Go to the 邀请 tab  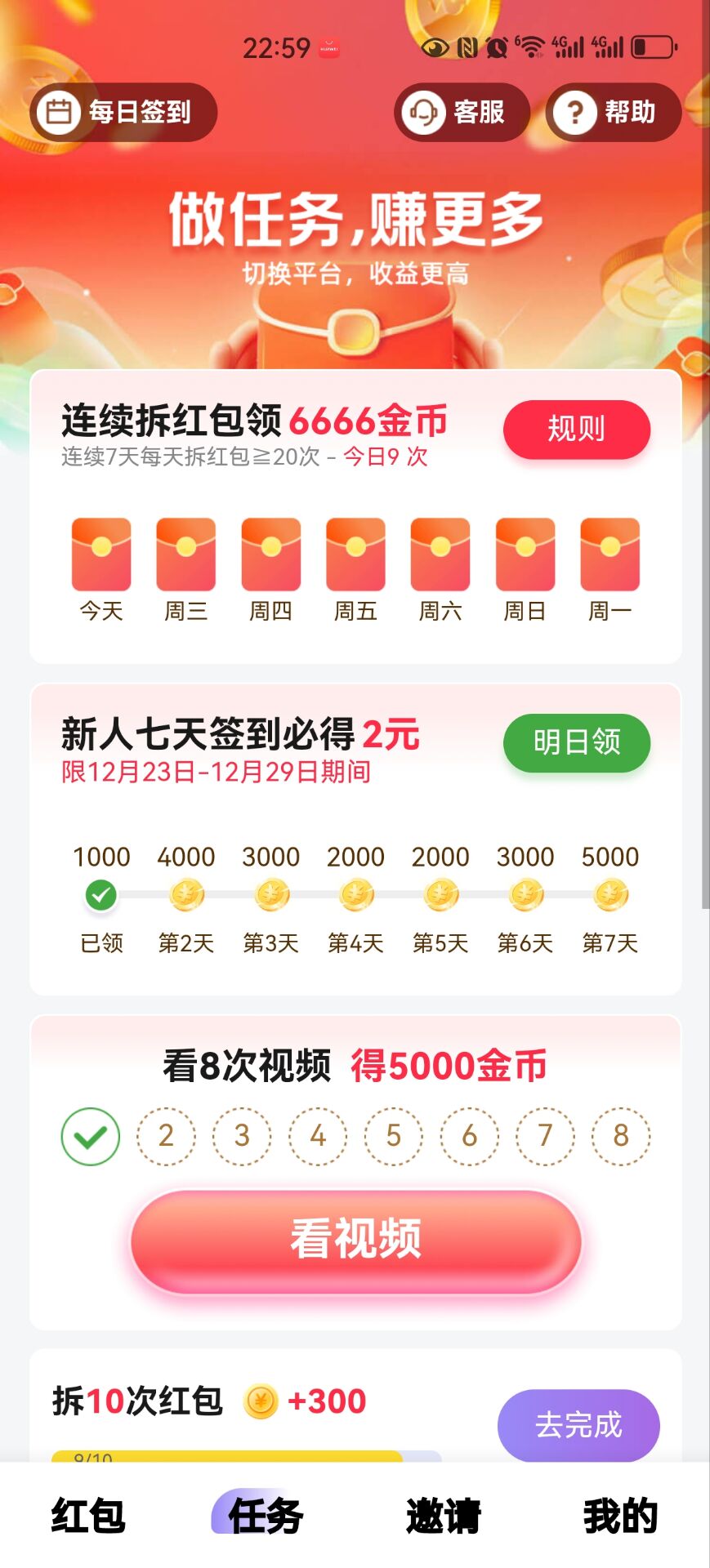443,1516
